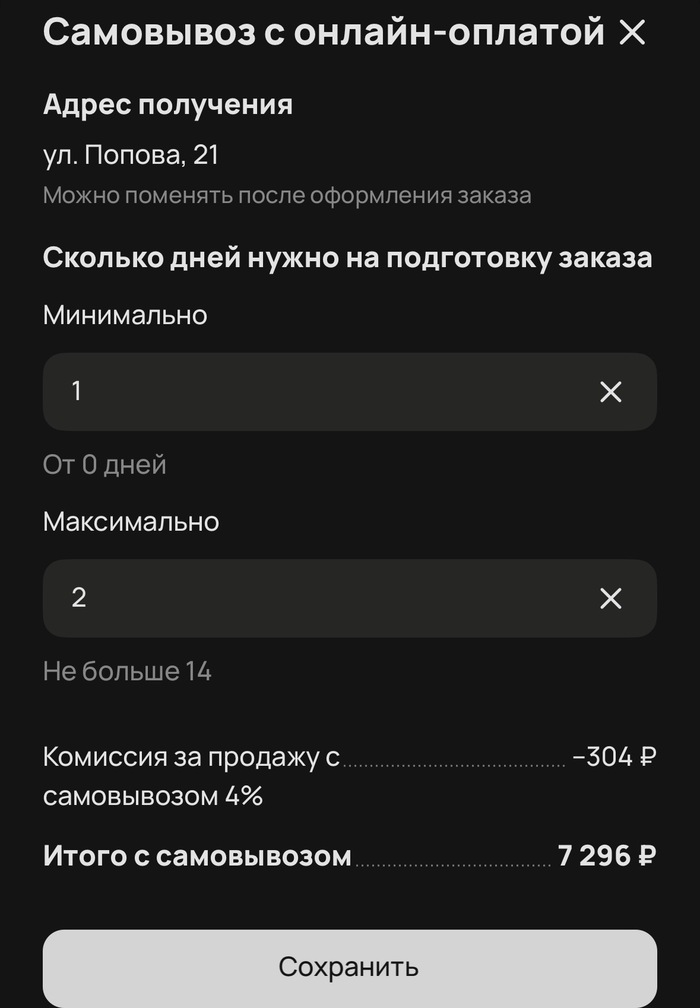Viewport: 700px width, 1008px height.
Task: Clear the Минимально field value
Action: click(x=610, y=392)
